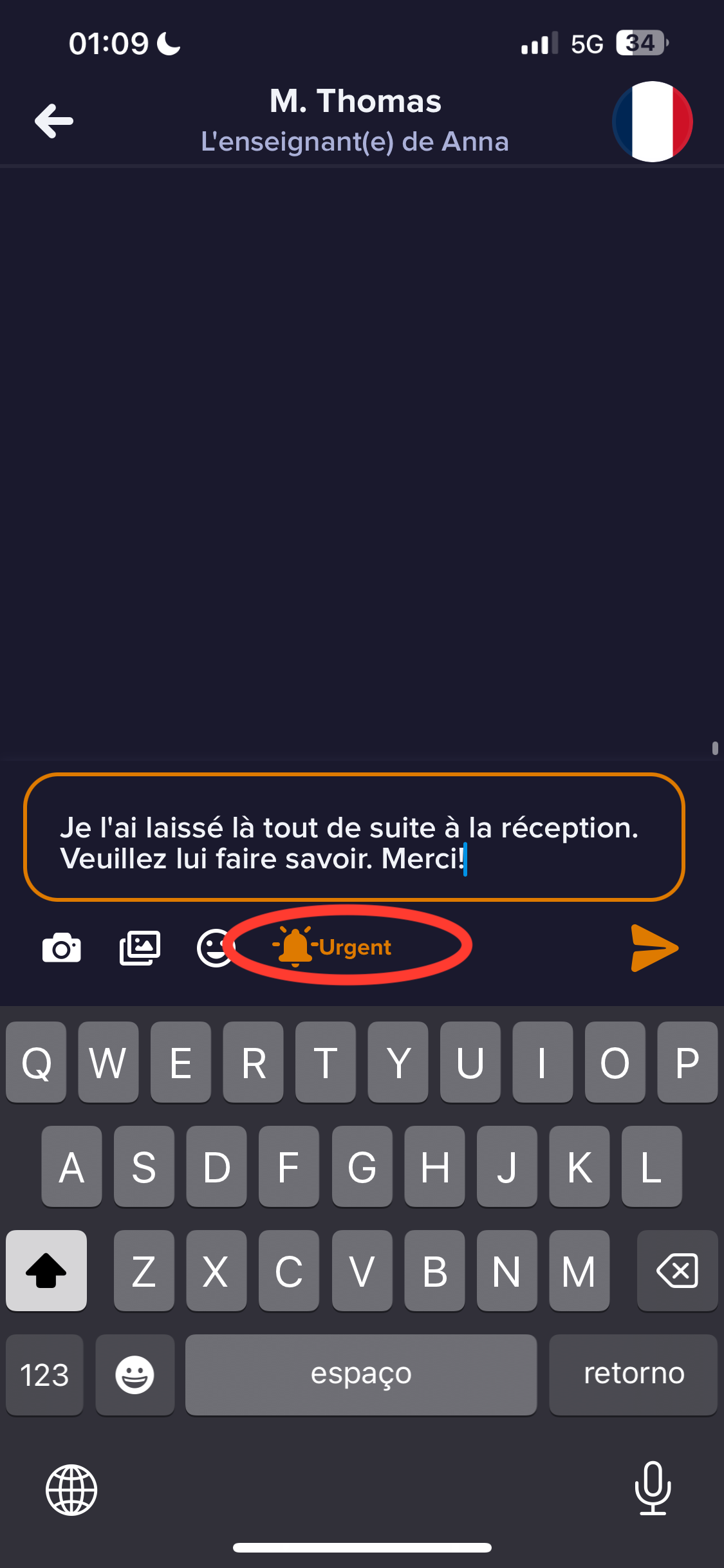This screenshot has height=1568, width=724.
Task: Tap the backspace key
Action: (x=677, y=1271)
